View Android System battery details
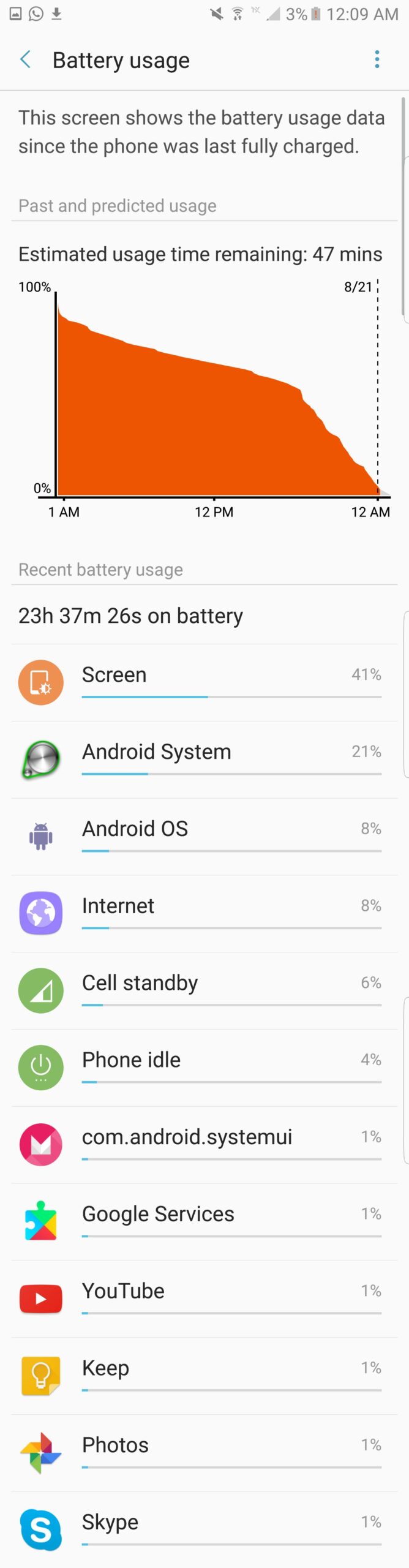This screenshot has width=409, height=1568. 204,759
